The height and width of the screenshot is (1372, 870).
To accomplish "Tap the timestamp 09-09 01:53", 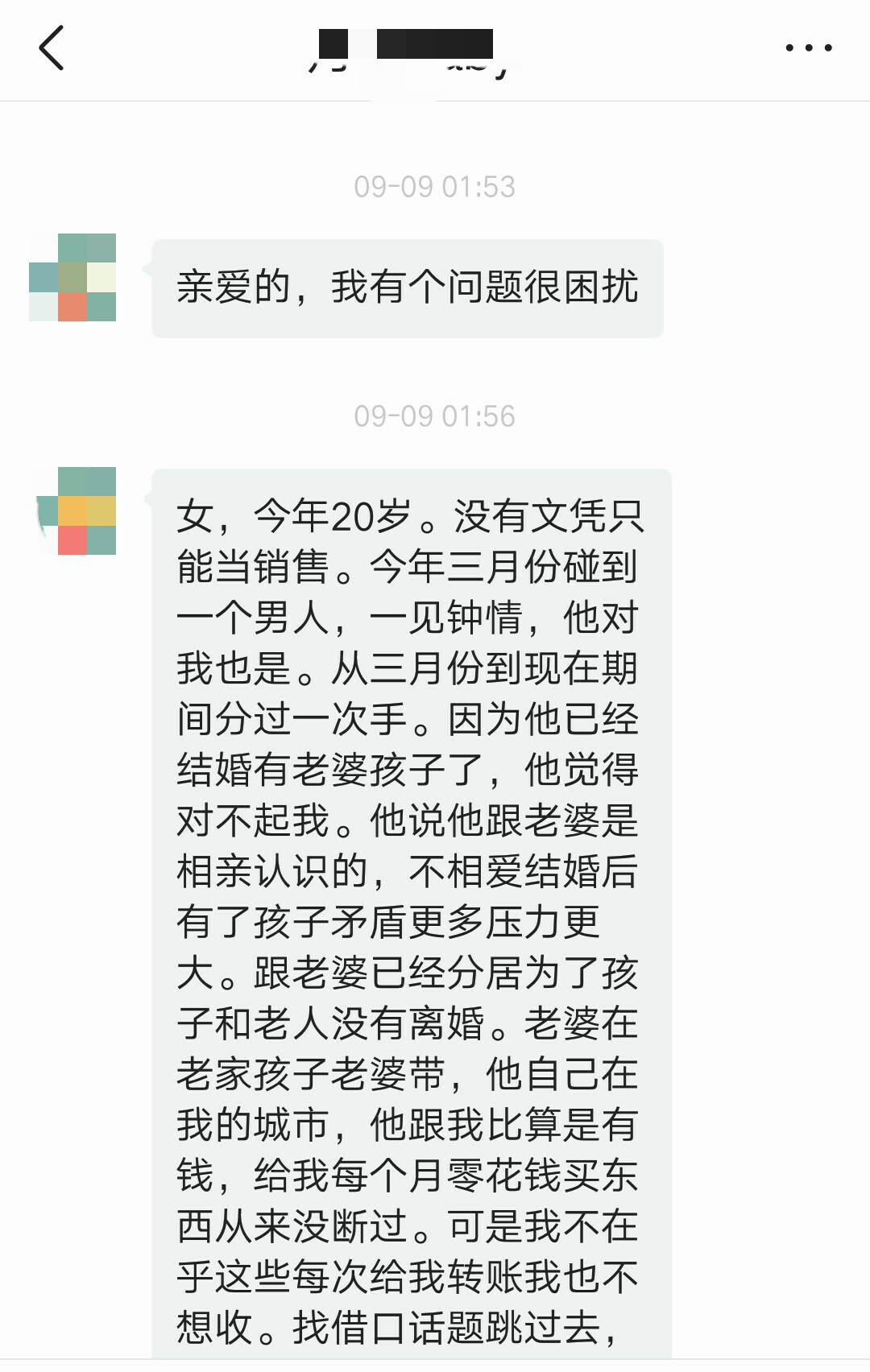I will pos(435,185).
